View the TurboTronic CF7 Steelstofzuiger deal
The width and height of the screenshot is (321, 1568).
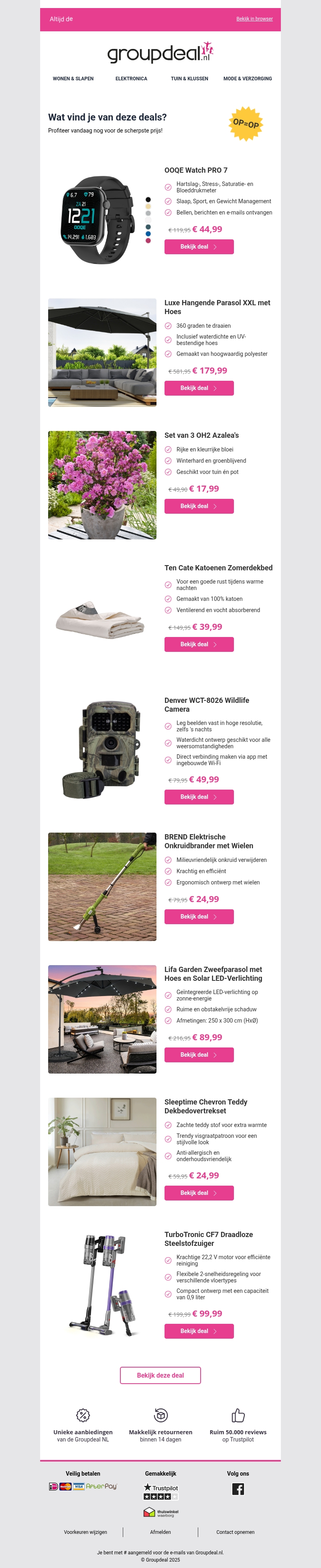point(199,1331)
